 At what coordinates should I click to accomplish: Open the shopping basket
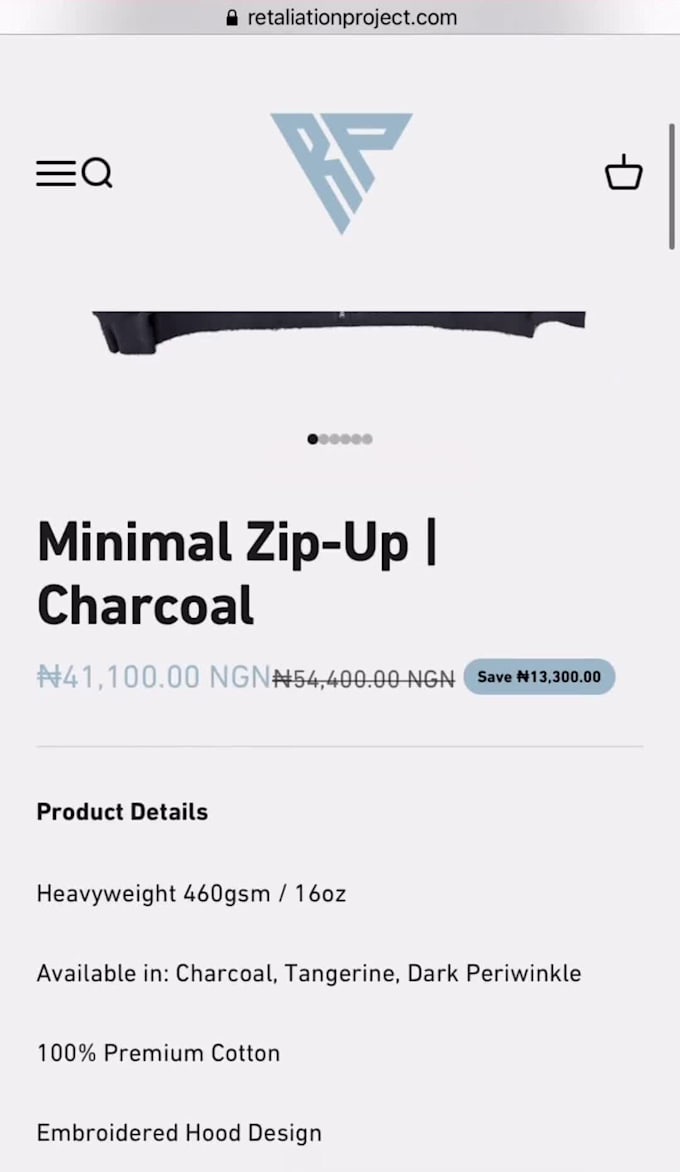pyautogui.click(x=623, y=173)
